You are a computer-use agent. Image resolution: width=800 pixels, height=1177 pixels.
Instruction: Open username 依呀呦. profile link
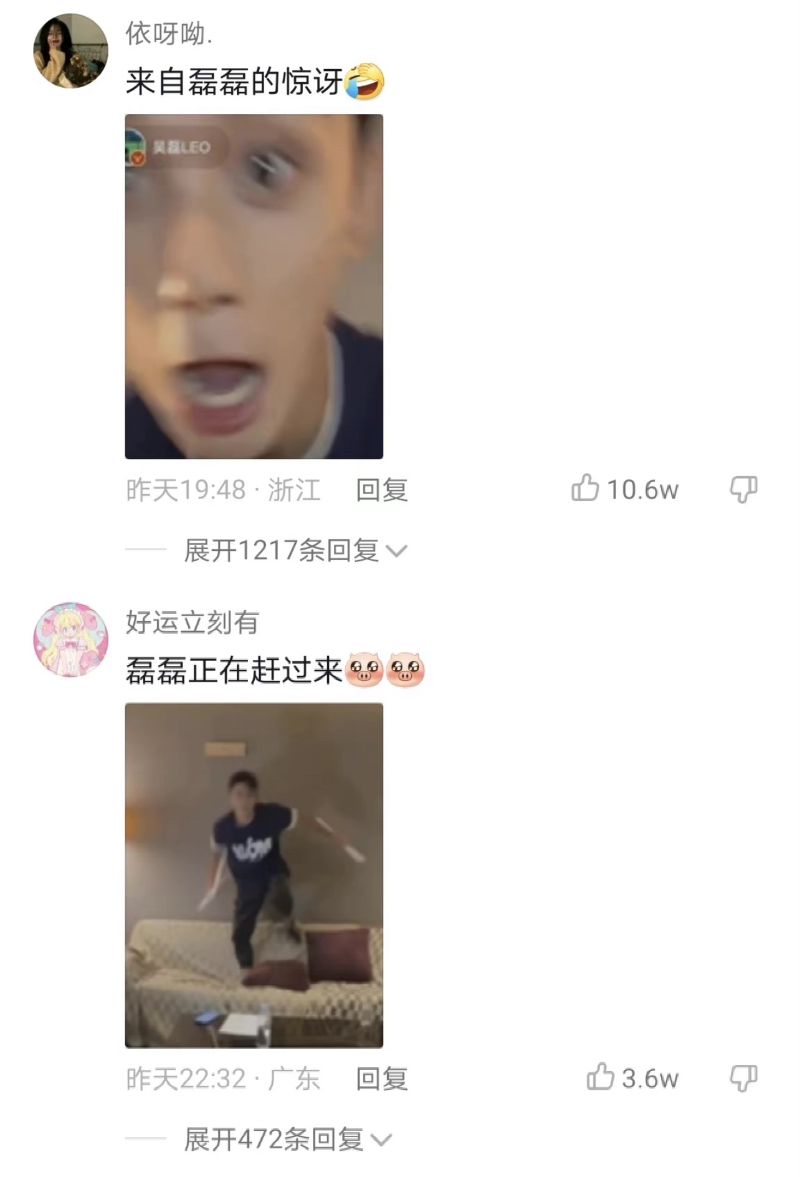[x=169, y=33]
